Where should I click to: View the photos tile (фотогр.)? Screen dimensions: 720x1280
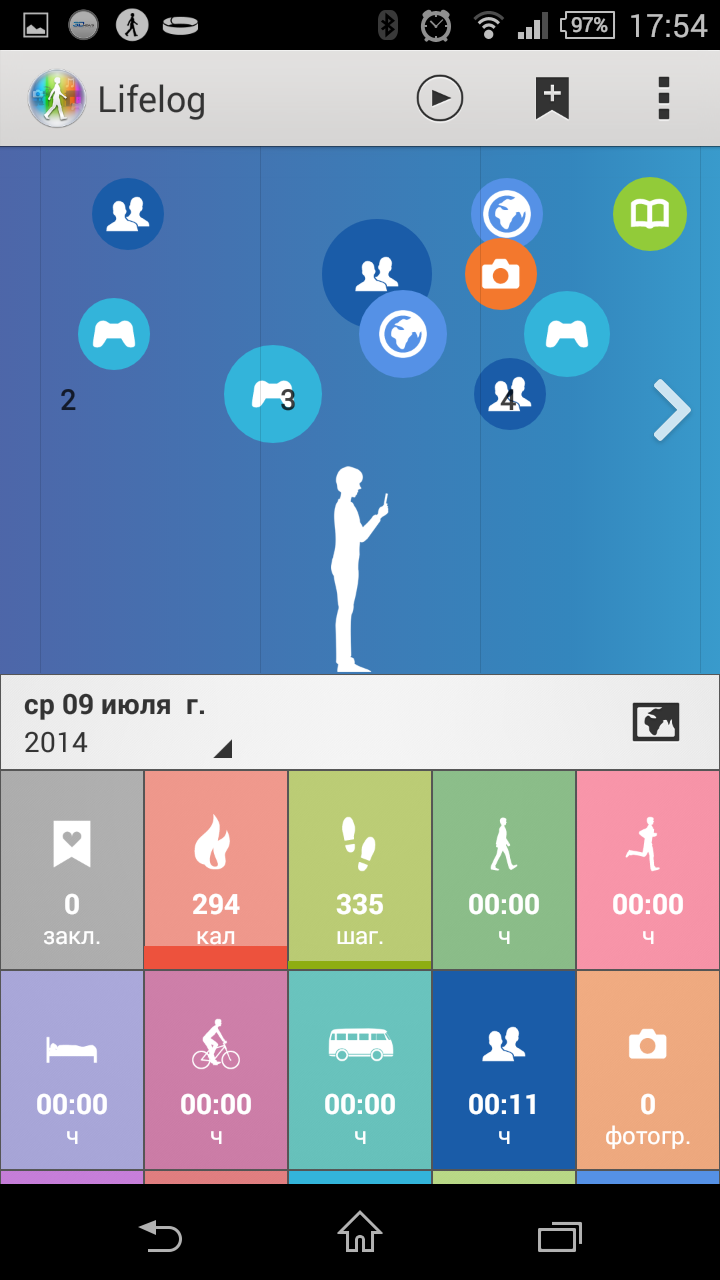(x=648, y=1070)
